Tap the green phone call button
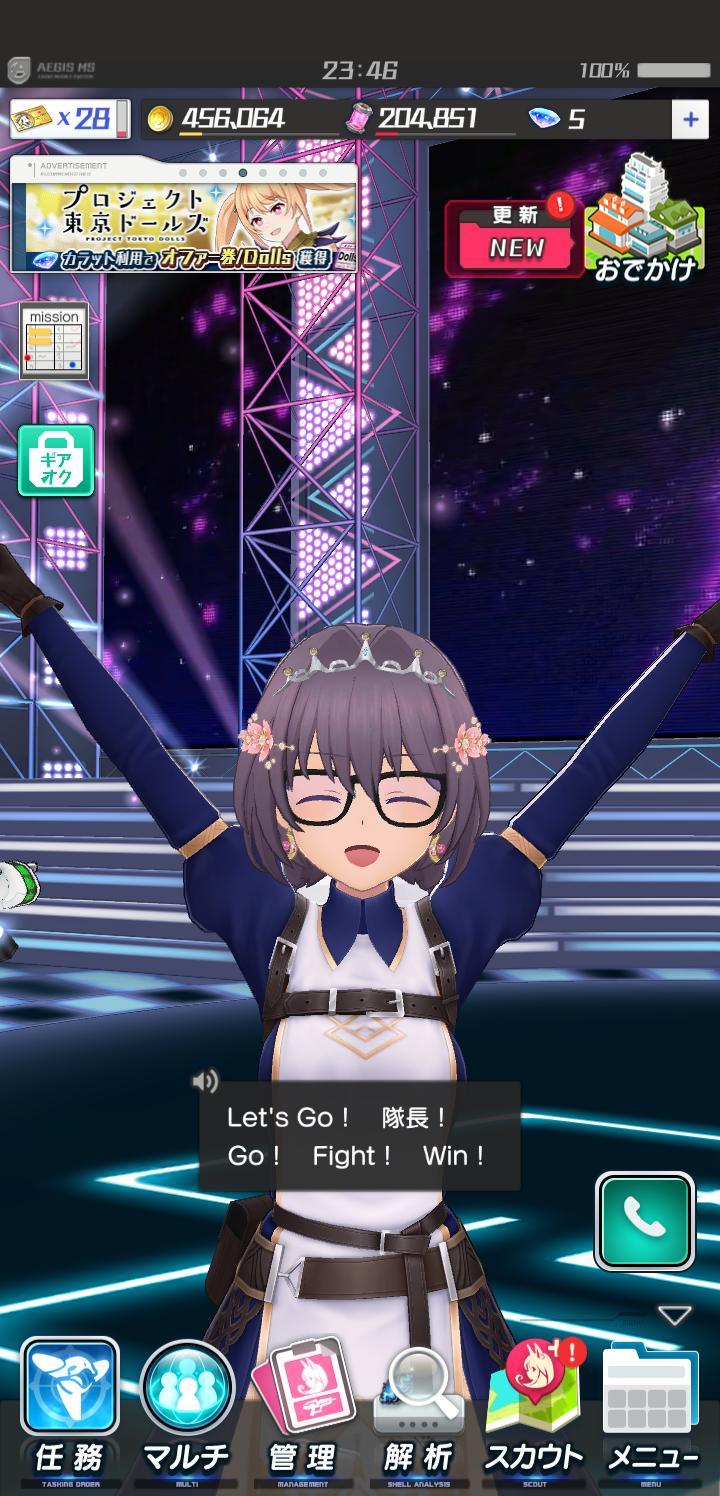This screenshot has height=1496, width=720. click(645, 1220)
